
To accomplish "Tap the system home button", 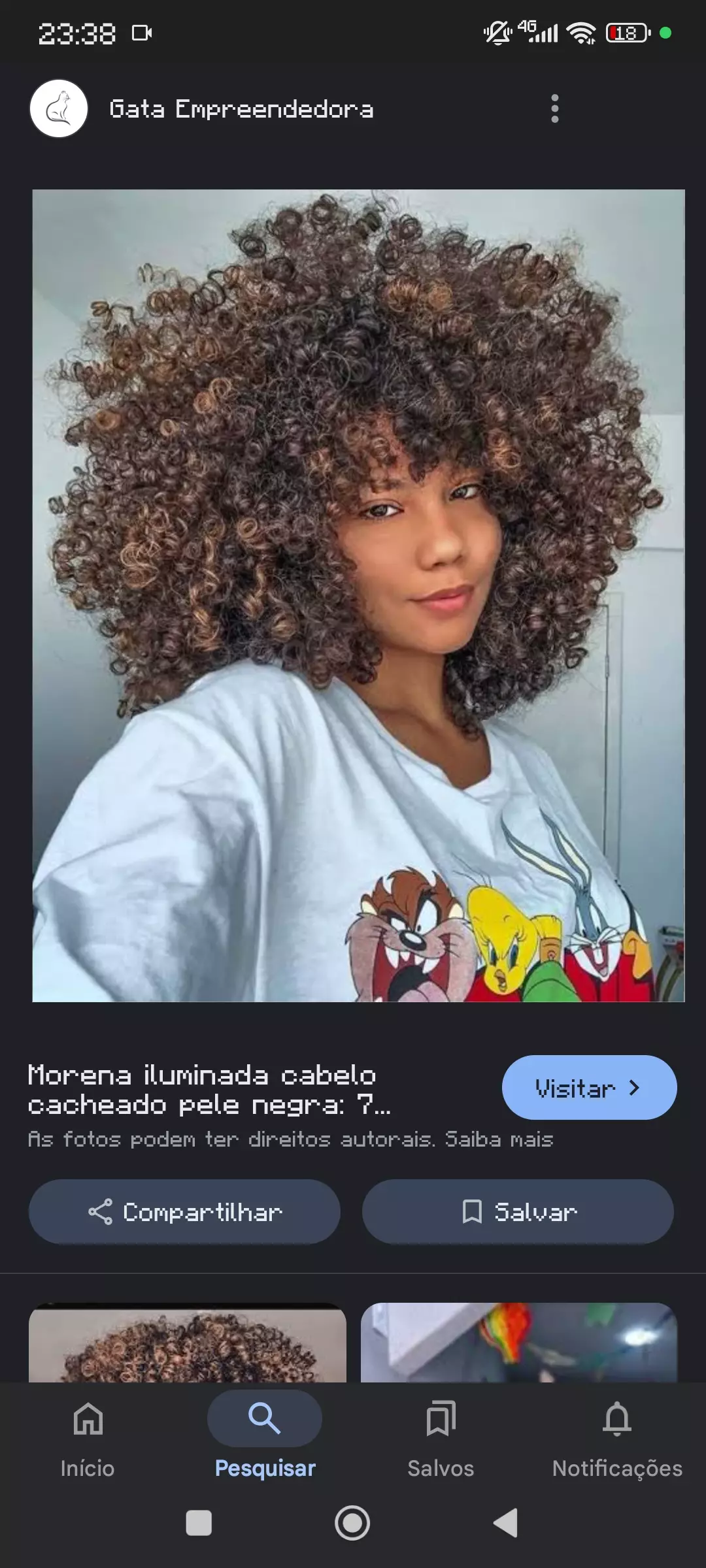I will 352,1523.
